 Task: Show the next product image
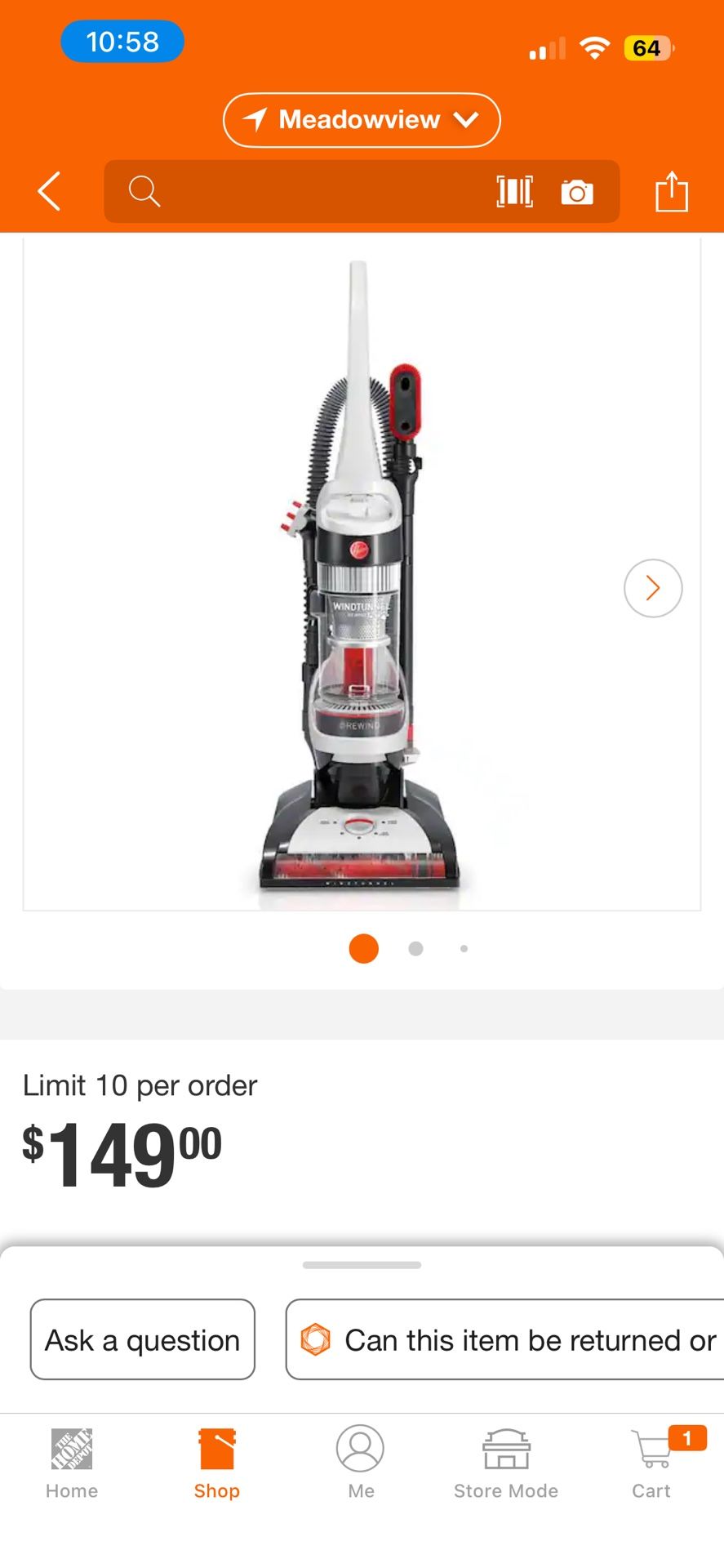click(x=653, y=588)
